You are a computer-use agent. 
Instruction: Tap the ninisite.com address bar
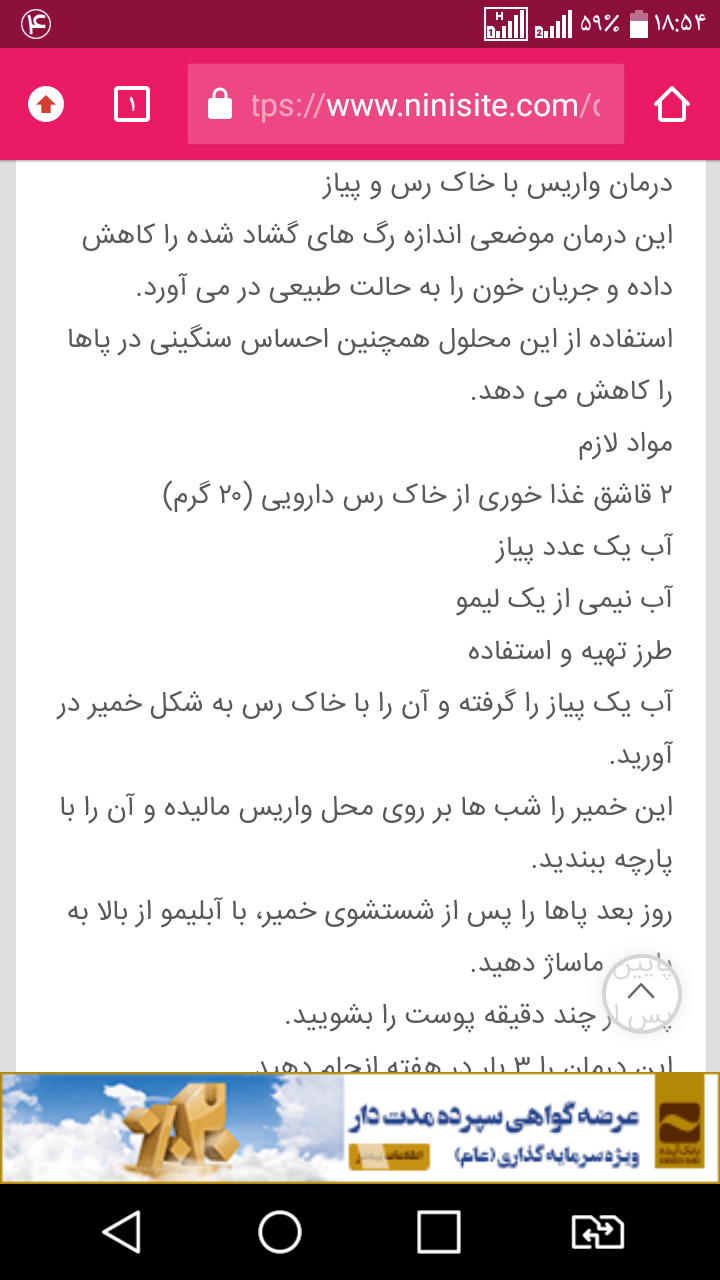(x=406, y=104)
